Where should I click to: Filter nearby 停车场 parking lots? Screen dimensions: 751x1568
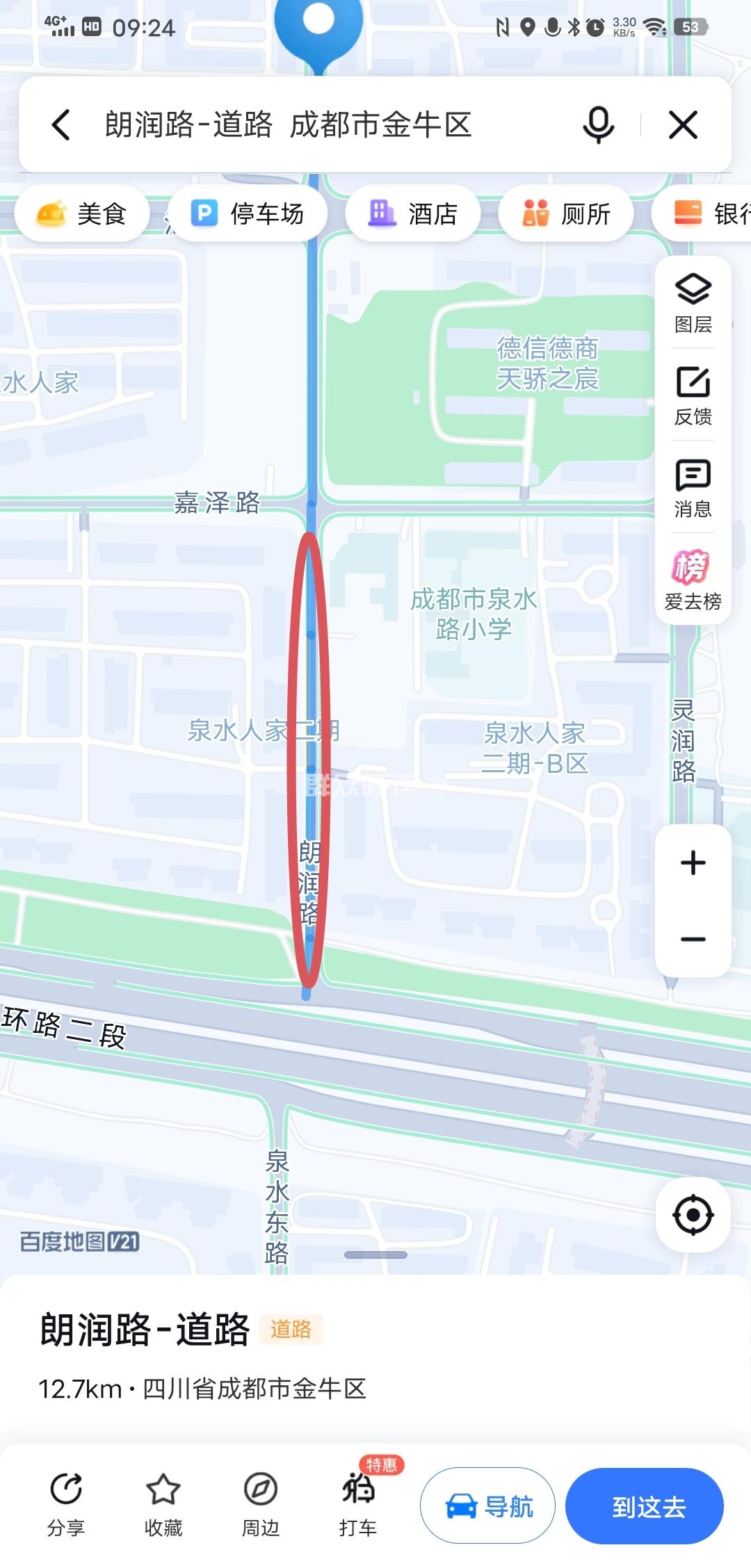(x=248, y=213)
